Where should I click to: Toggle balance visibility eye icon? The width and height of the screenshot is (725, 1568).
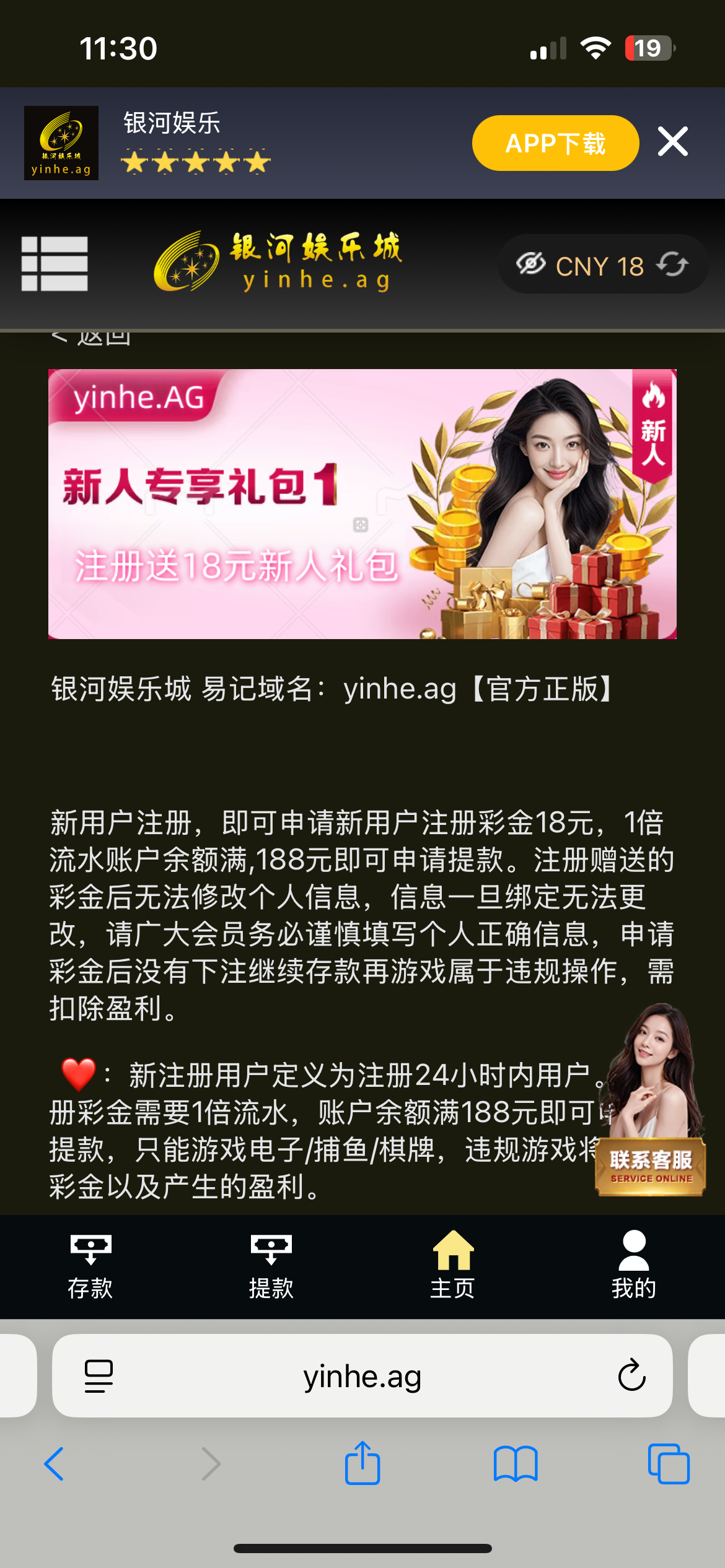(x=531, y=264)
